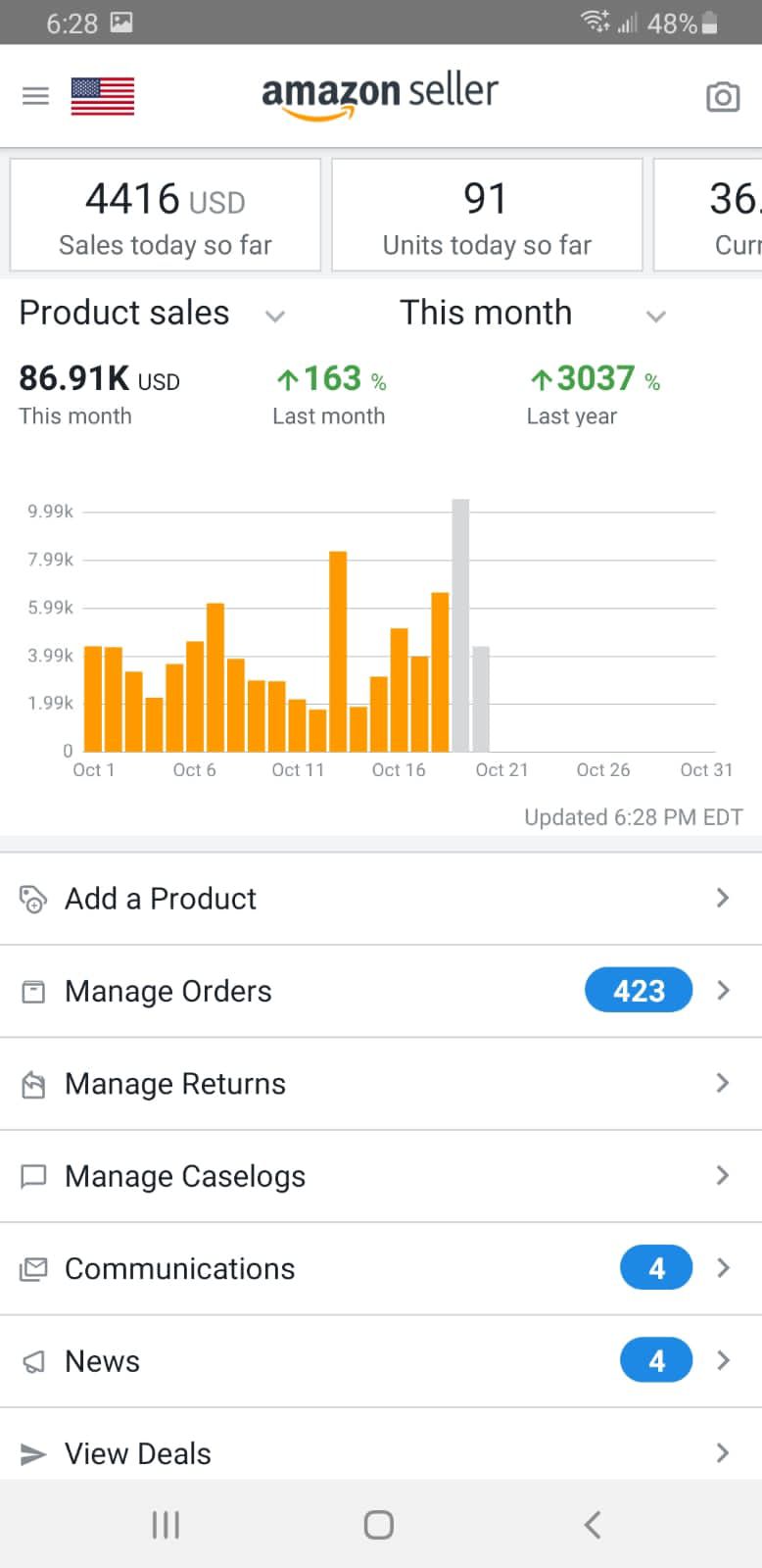Open Manage Caselogs

click(x=381, y=1176)
